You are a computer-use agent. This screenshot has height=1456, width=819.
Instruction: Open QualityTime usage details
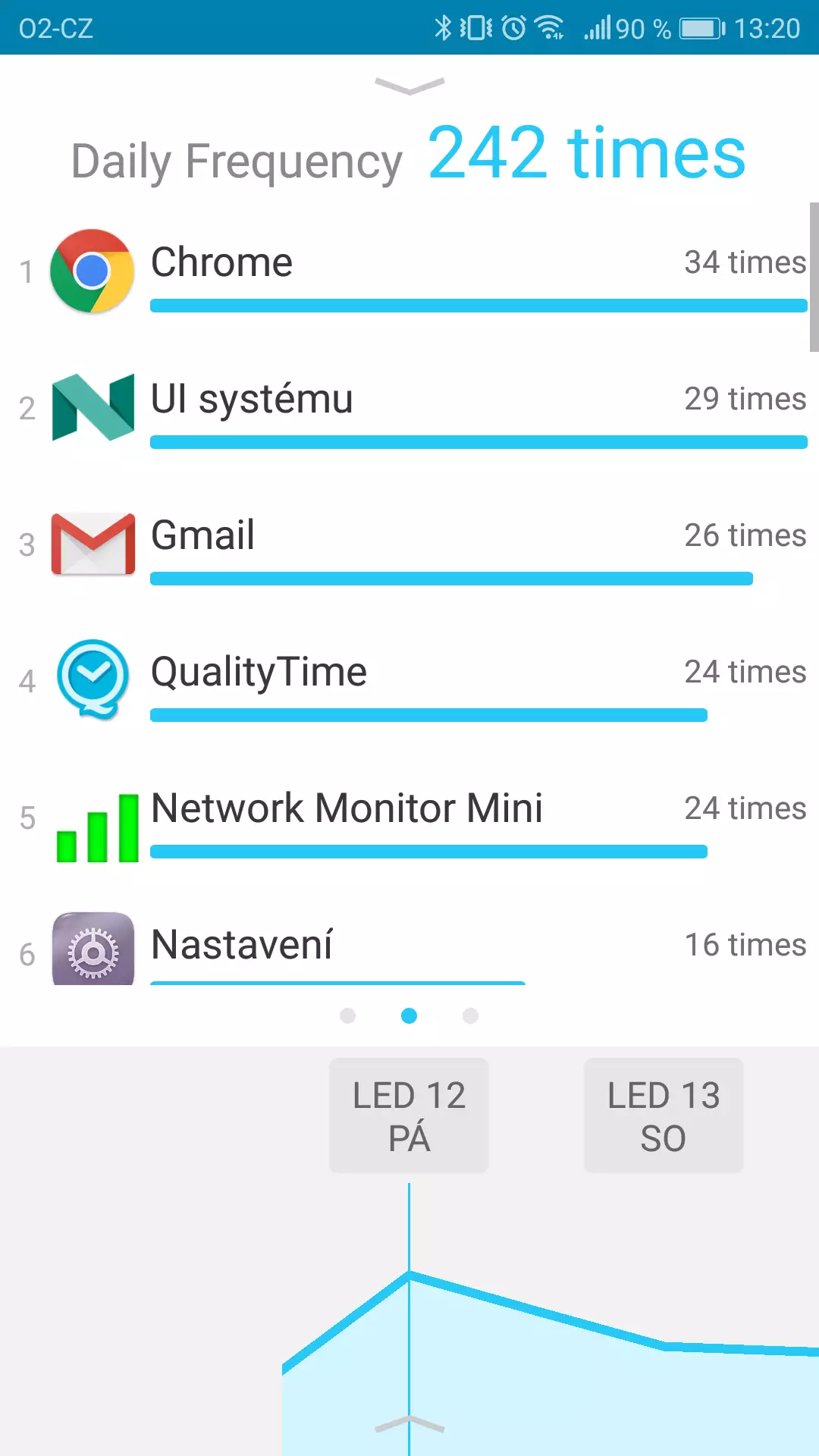pos(409,682)
